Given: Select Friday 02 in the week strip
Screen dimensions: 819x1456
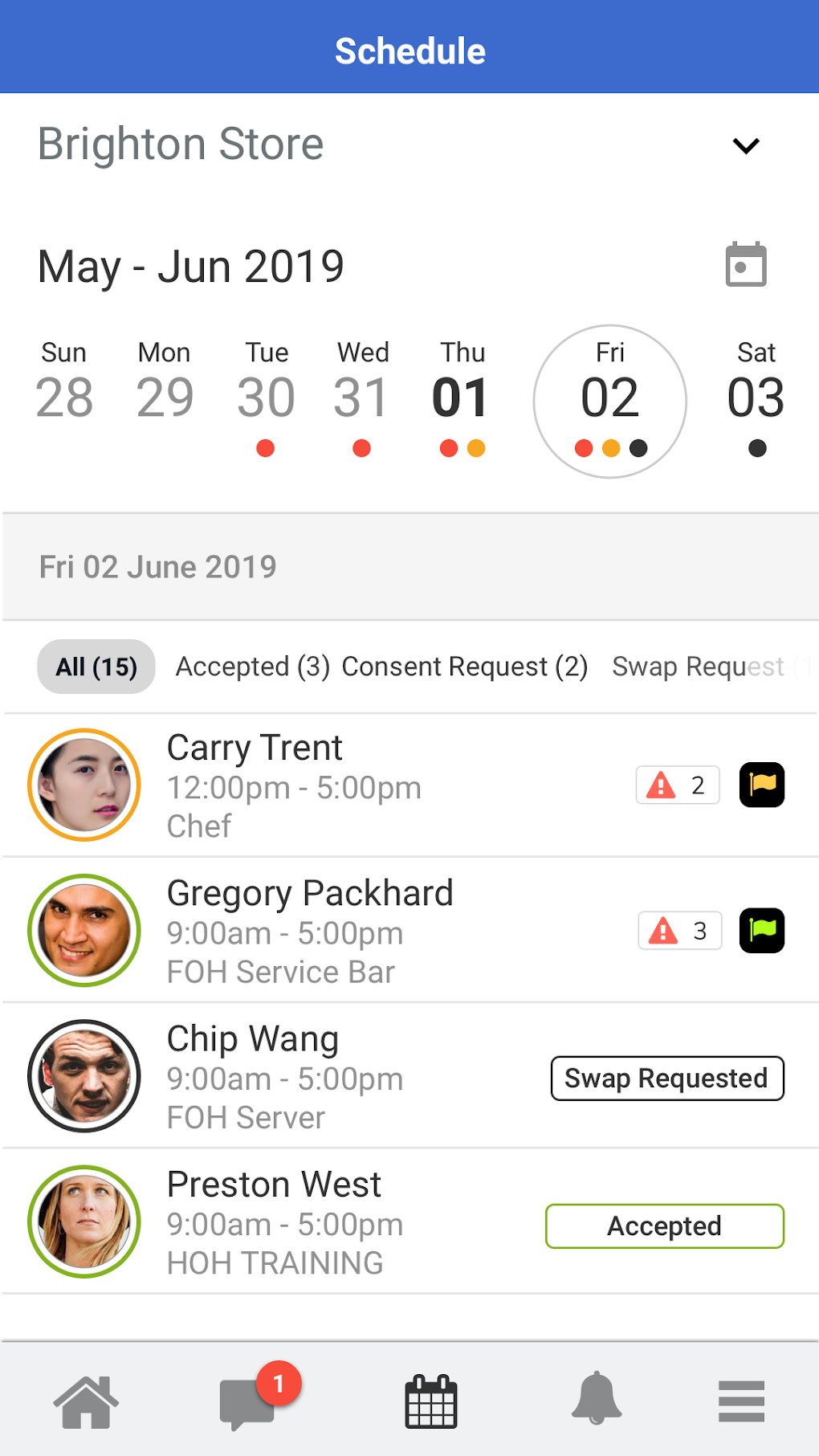Looking at the screenshot, I should coord(609,399).
